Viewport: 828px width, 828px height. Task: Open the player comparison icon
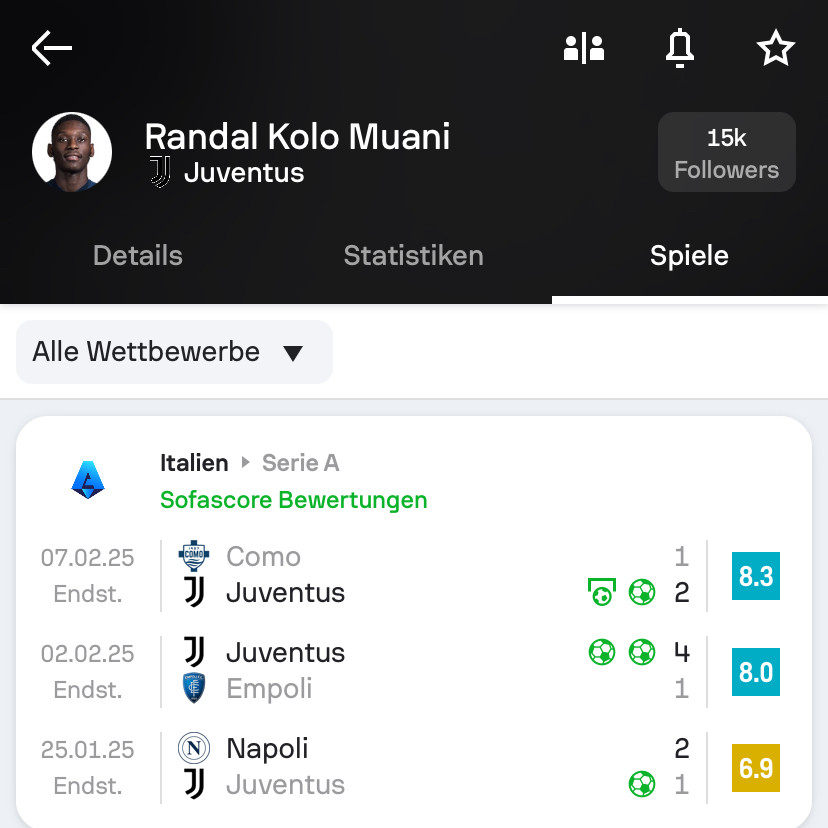tap(584, 48)
